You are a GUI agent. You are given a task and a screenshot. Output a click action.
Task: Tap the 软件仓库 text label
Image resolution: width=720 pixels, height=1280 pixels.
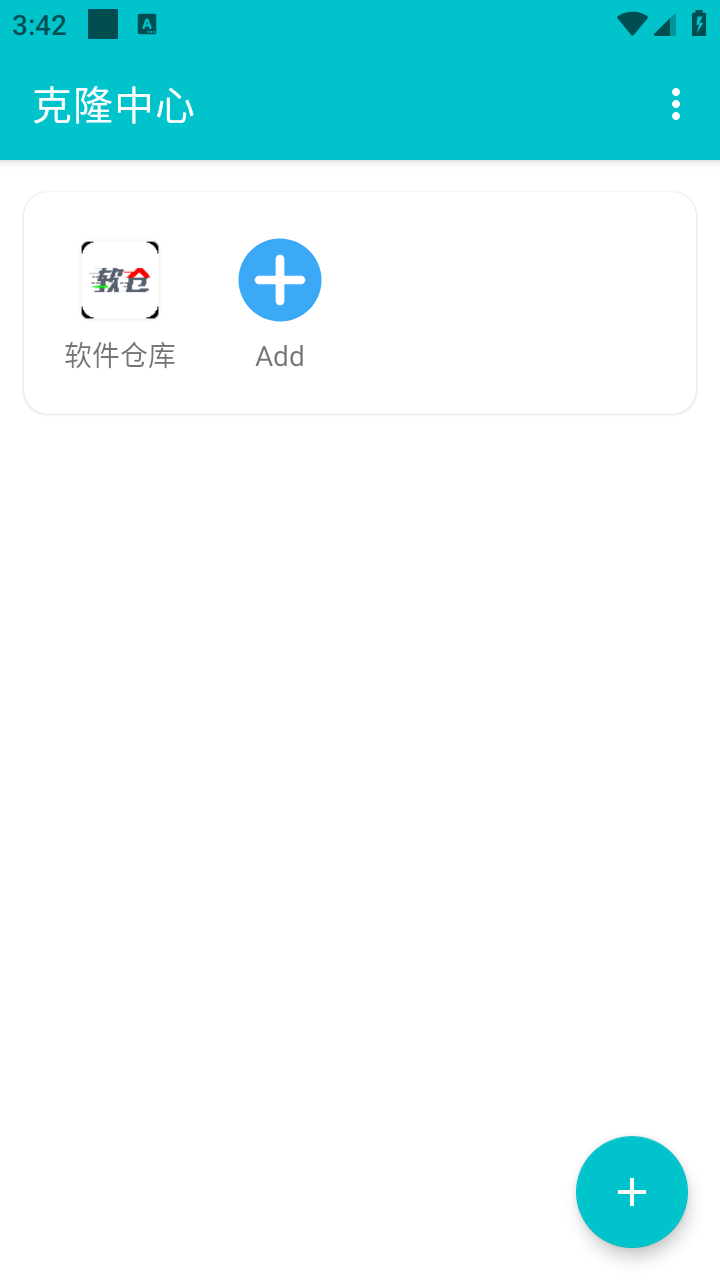(x=120, y=355)
